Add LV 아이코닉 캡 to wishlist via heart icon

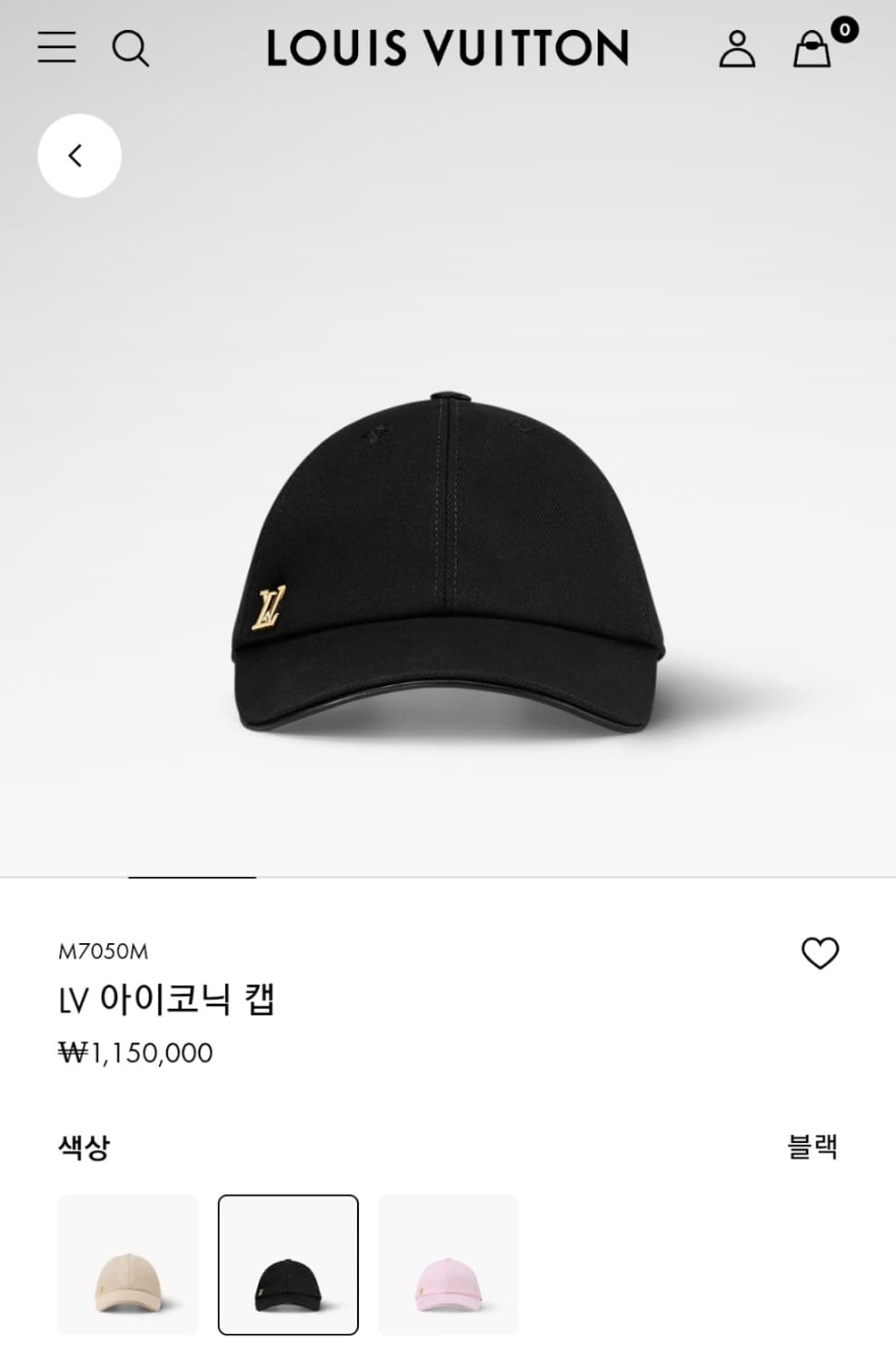[x=821, y=953]
